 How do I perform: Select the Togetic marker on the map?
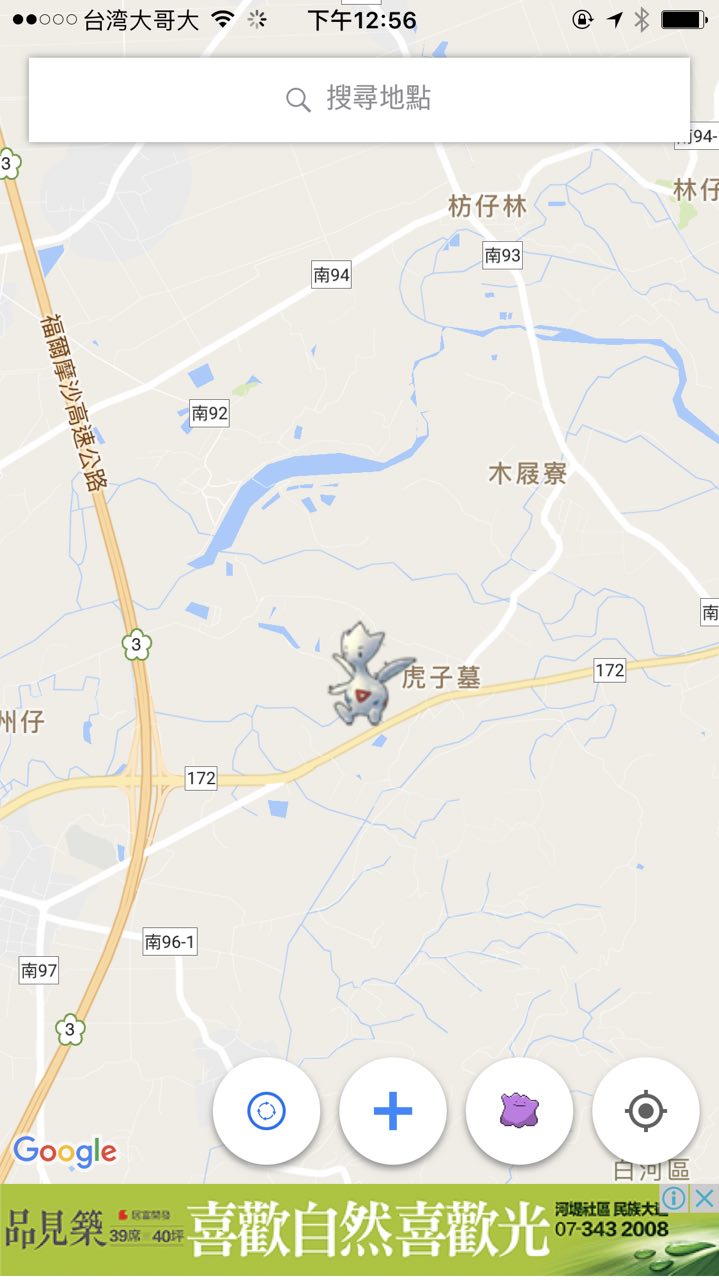click(366, 674)
